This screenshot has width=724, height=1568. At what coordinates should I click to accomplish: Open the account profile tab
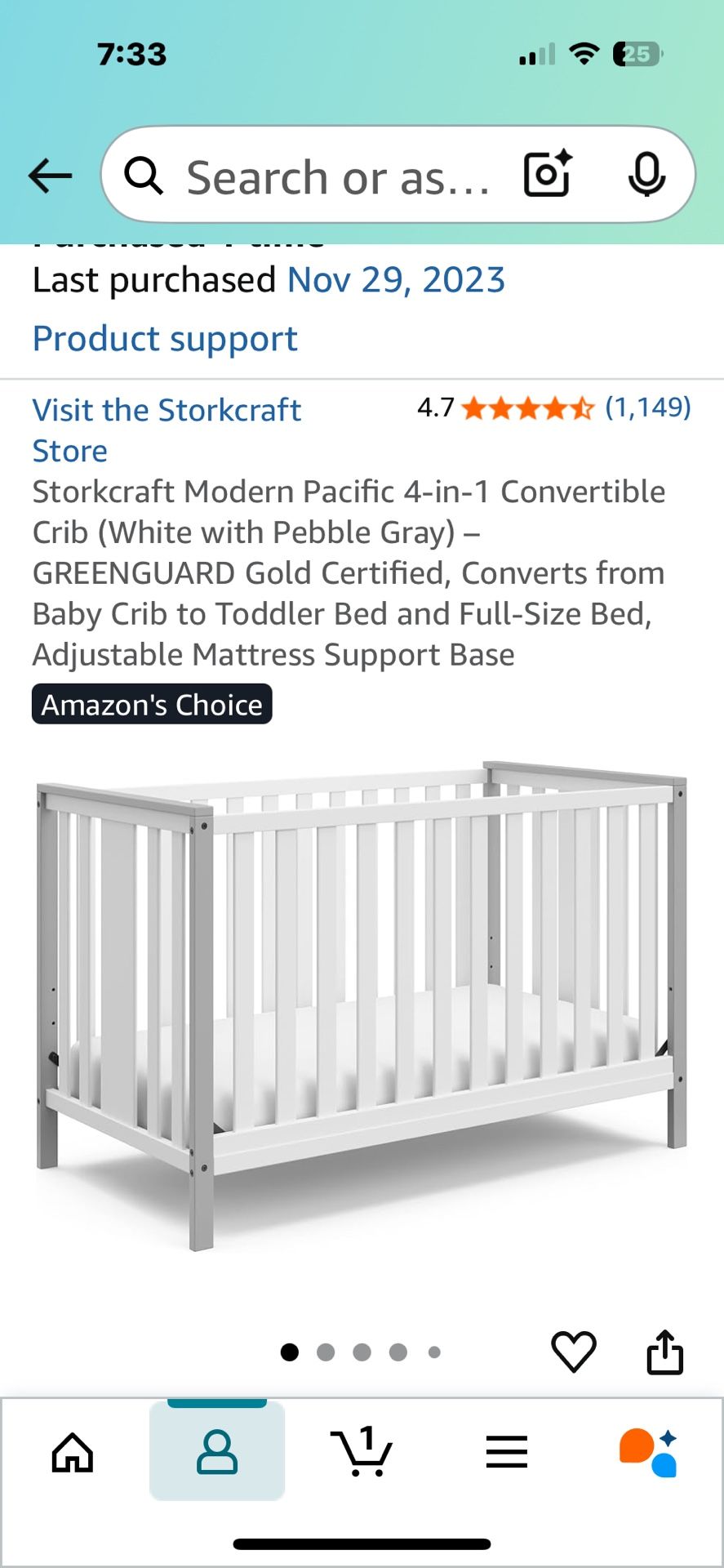[217, 1452]
